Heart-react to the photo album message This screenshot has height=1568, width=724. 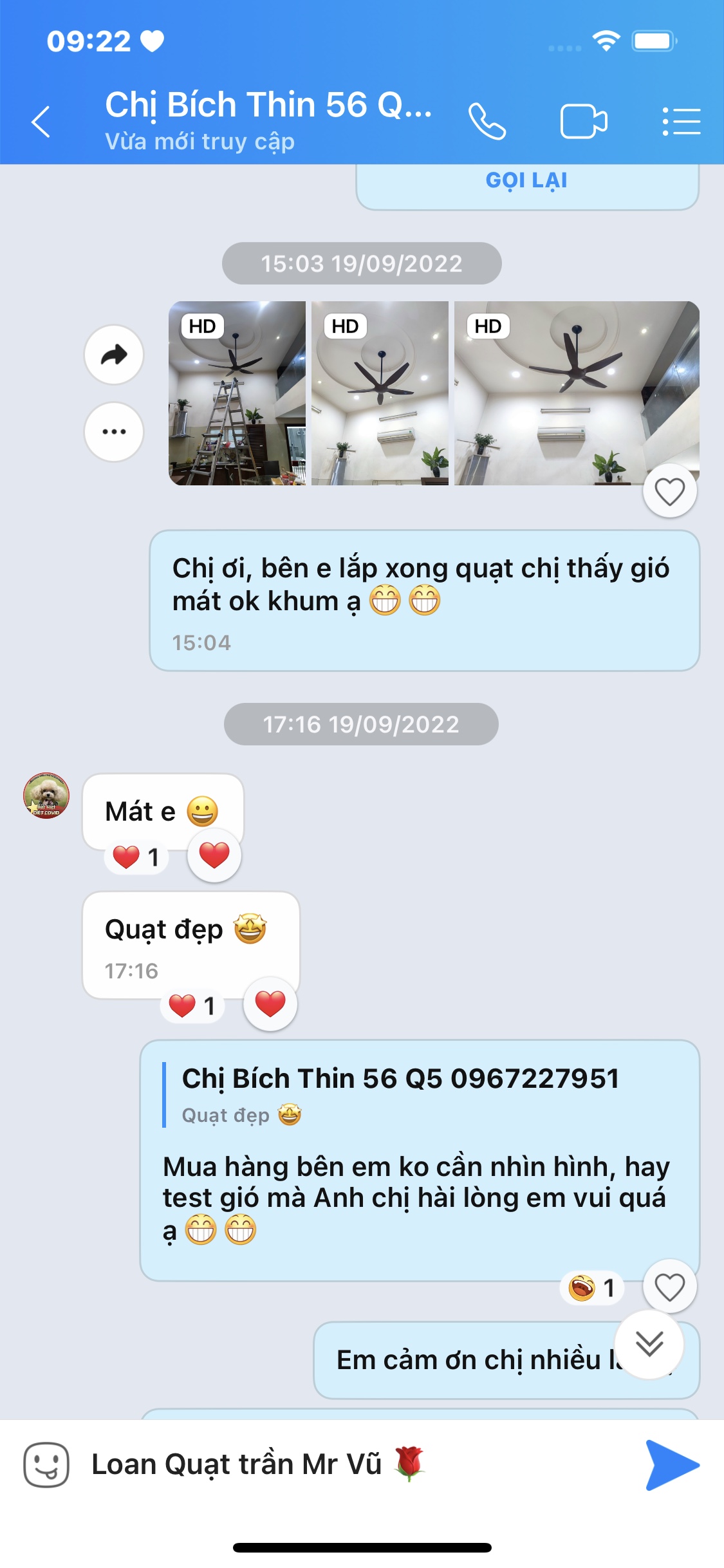tap(669, 490)
